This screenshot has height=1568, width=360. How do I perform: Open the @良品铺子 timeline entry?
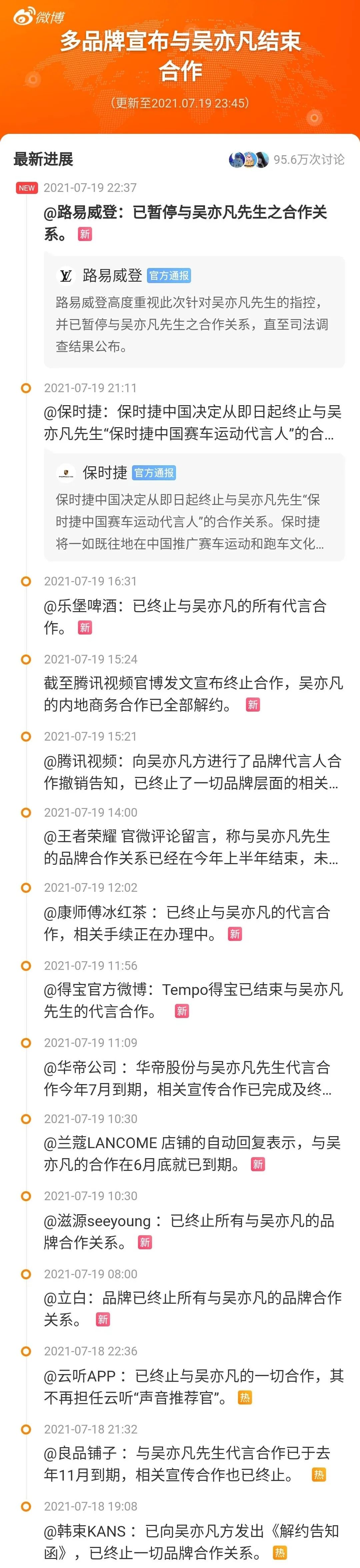tap(187, 1463)
